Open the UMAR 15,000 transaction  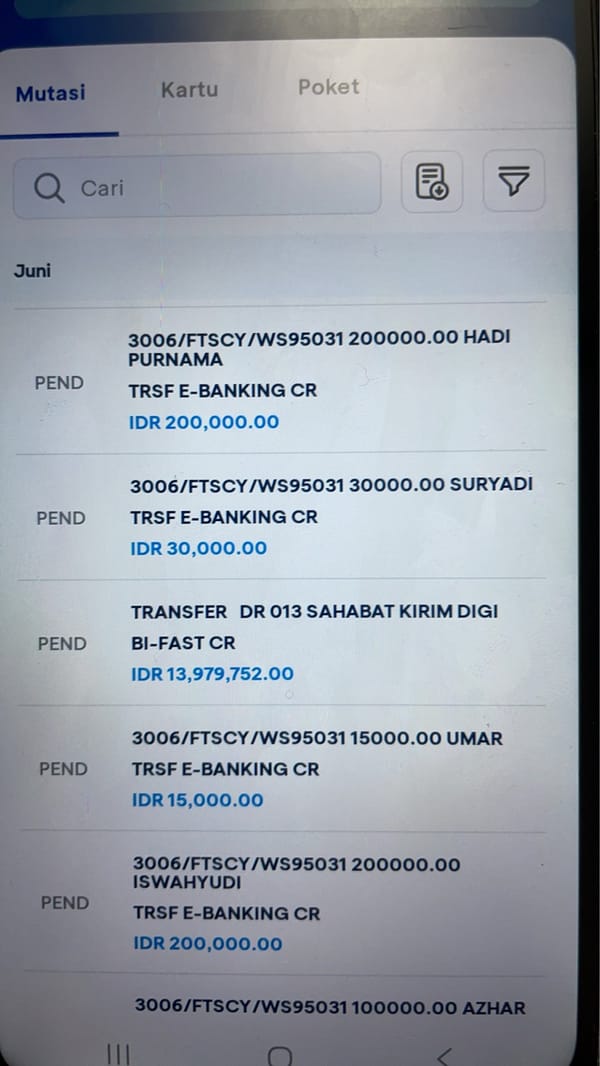(x=282, y=768)
